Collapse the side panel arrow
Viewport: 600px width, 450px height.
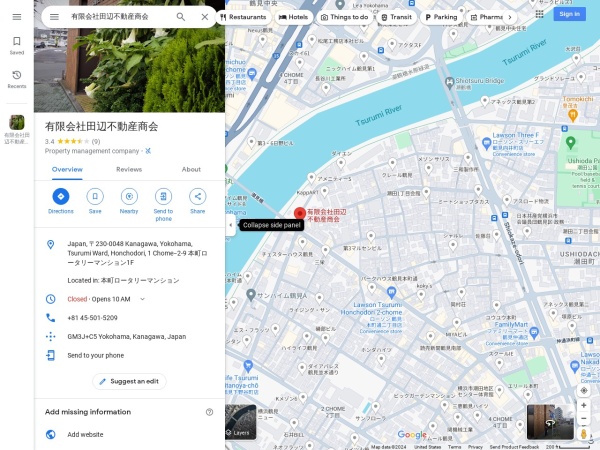tap(230, 225)
